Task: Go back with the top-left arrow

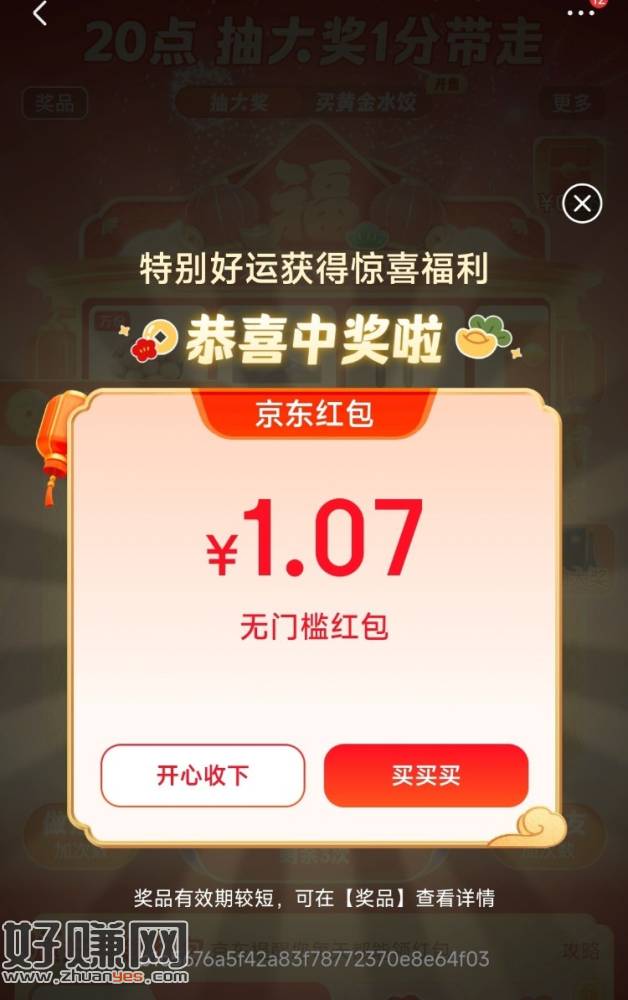Action: pyautogui.click(x=40, y=14)
